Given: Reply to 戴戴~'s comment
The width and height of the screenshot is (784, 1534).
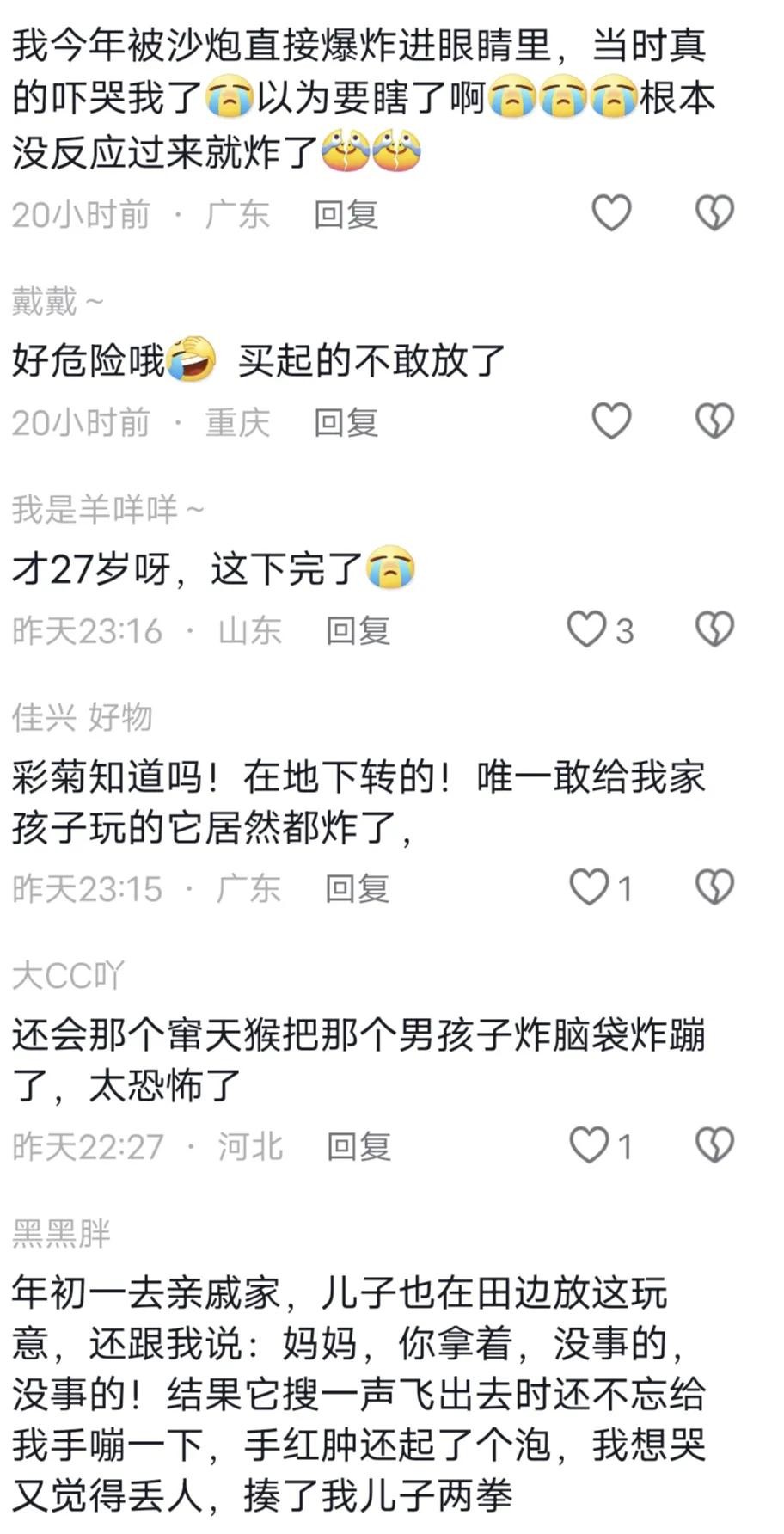Looking at the screenshot, I should click(x=346, y=422).
